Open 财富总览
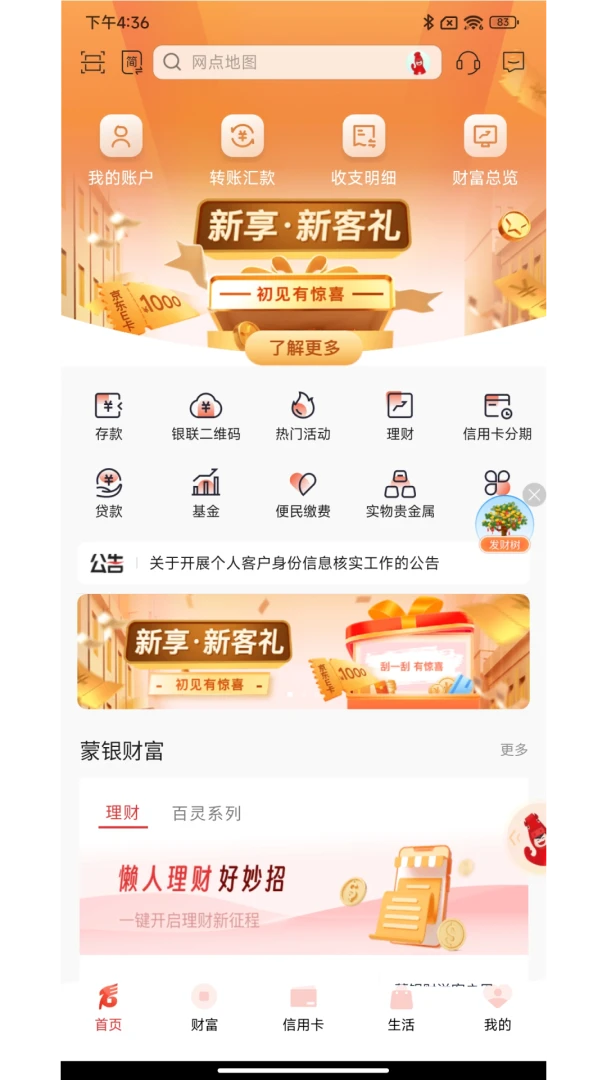Viewport: 607px width, 1080px height. [485, 150]
